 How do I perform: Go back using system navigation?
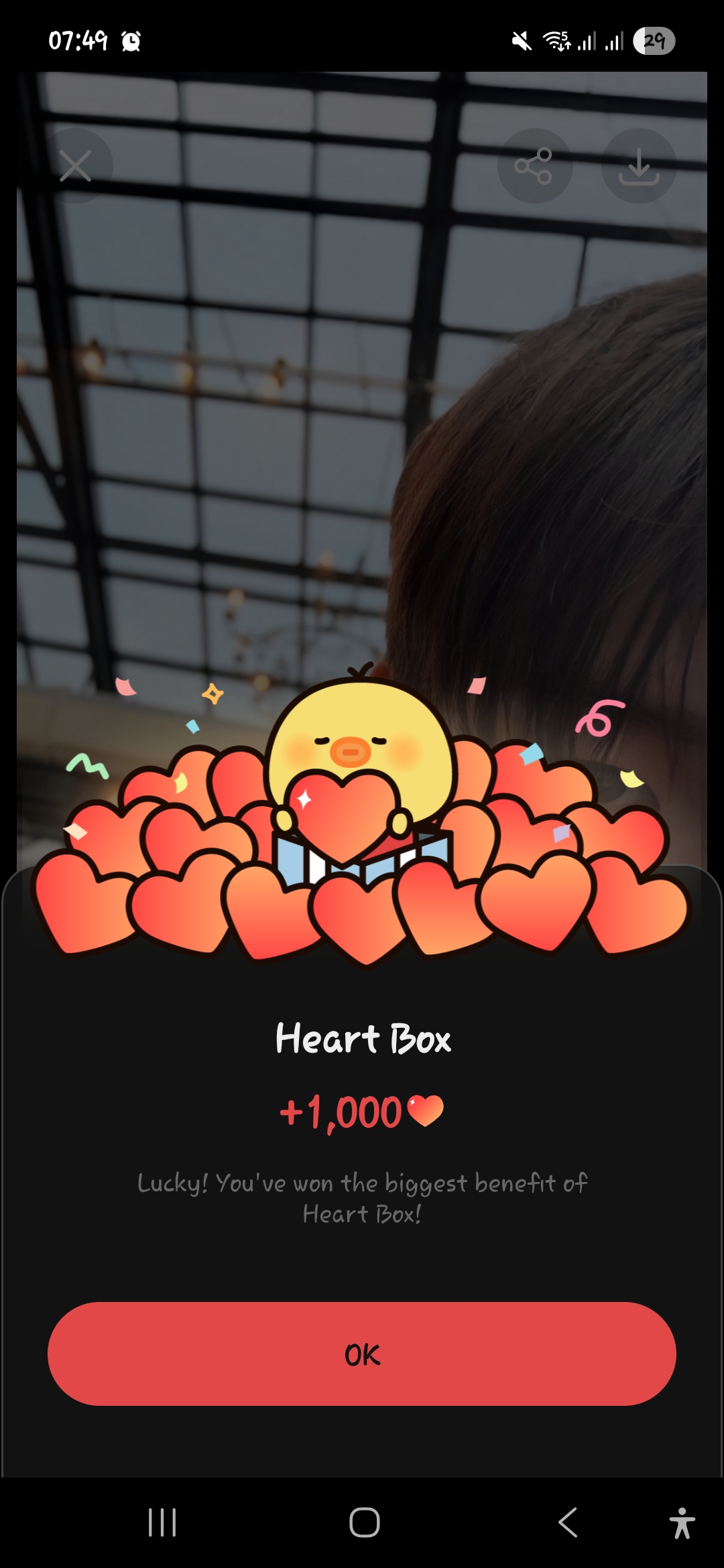[x=568, y=1522]
